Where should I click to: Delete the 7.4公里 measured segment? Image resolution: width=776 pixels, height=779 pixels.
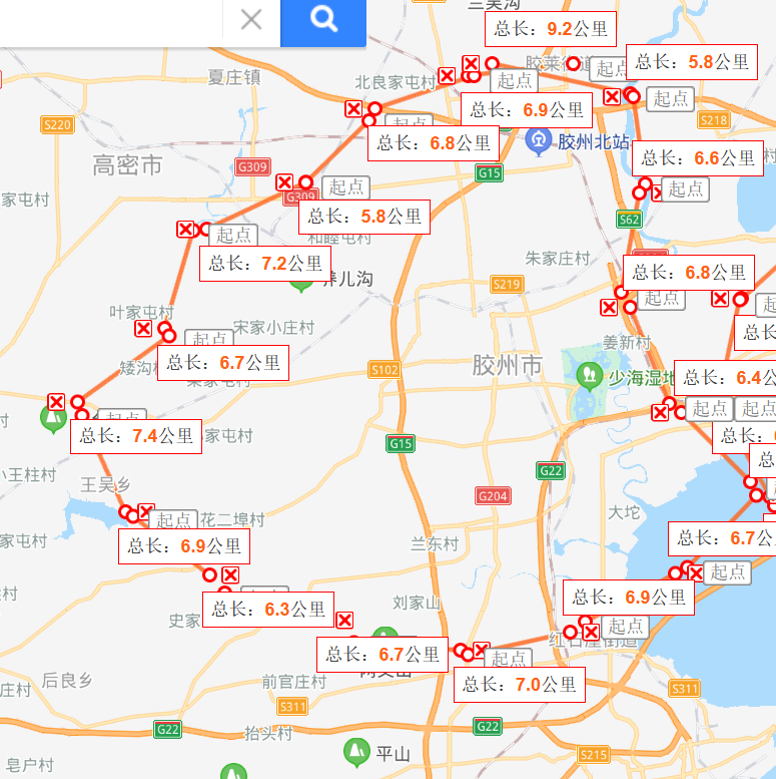pyautogui.click(x=57, y=402)
